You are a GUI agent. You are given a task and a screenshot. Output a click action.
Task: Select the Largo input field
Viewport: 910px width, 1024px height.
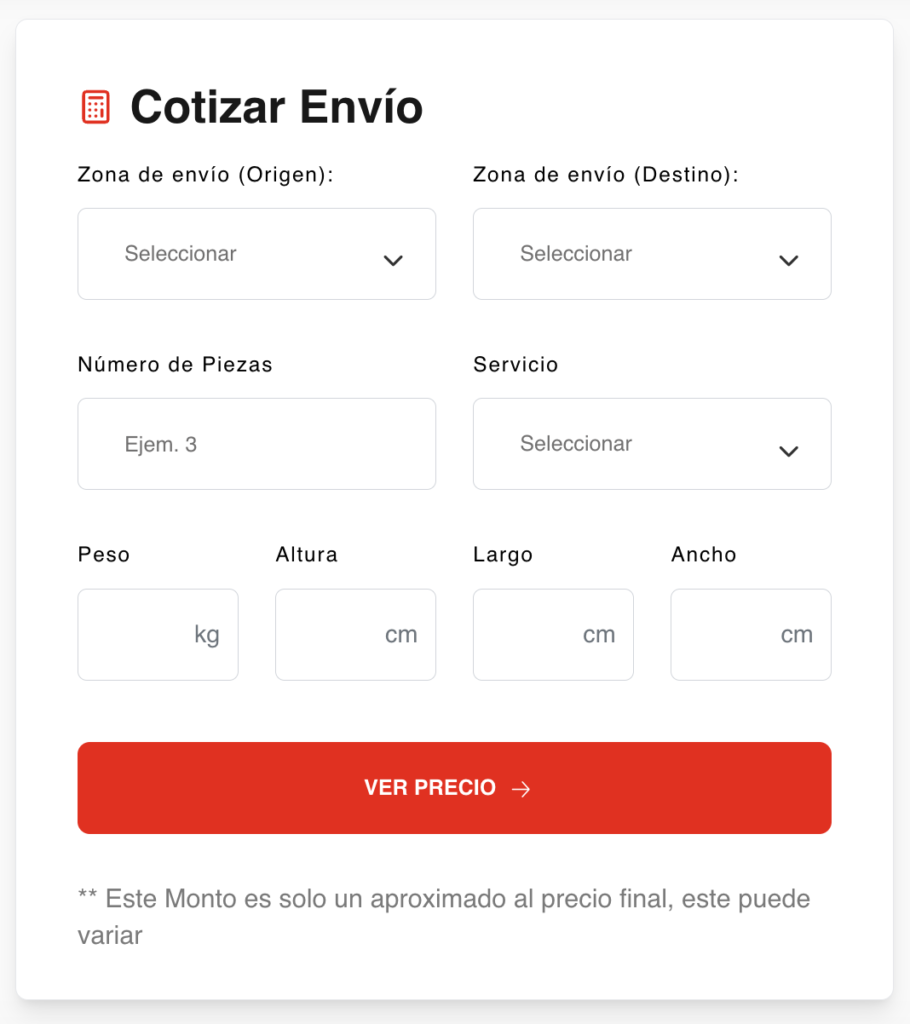pos(552,635)
